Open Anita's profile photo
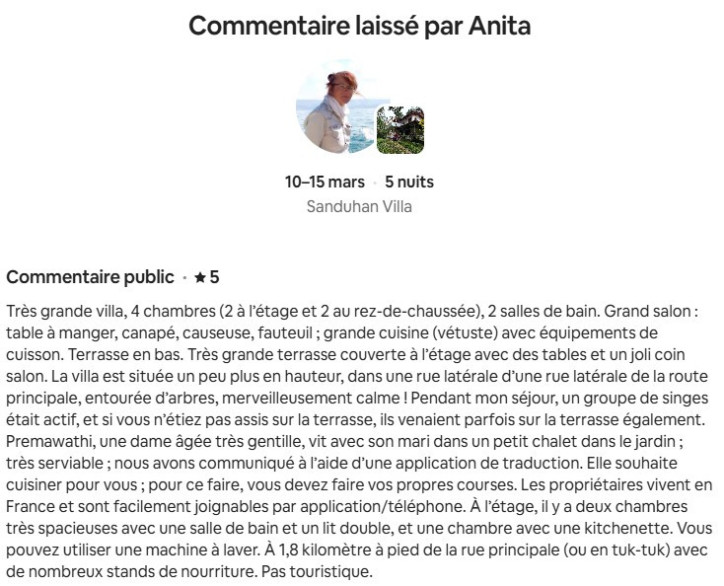This screenshot has width=724, height=586. 336,108
